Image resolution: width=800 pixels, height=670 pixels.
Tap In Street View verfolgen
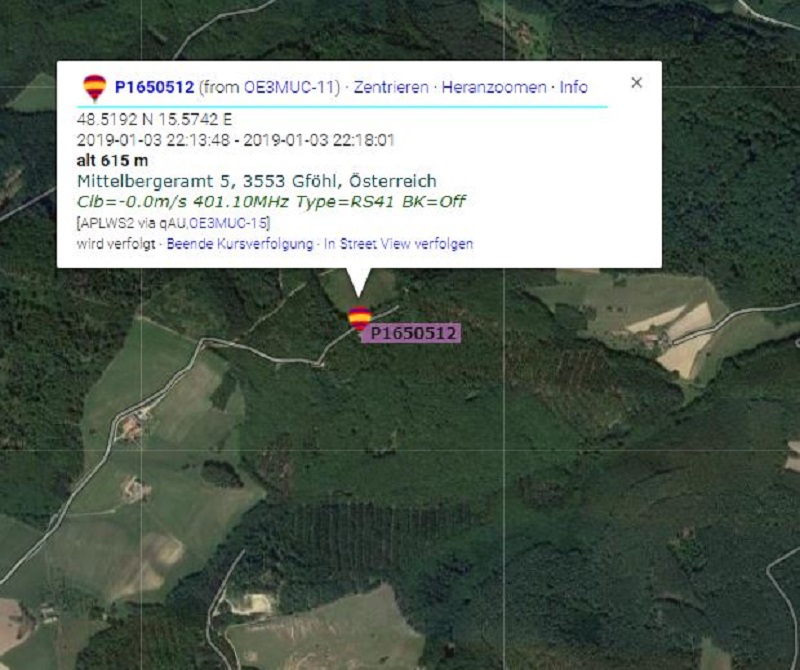point(398,244)
